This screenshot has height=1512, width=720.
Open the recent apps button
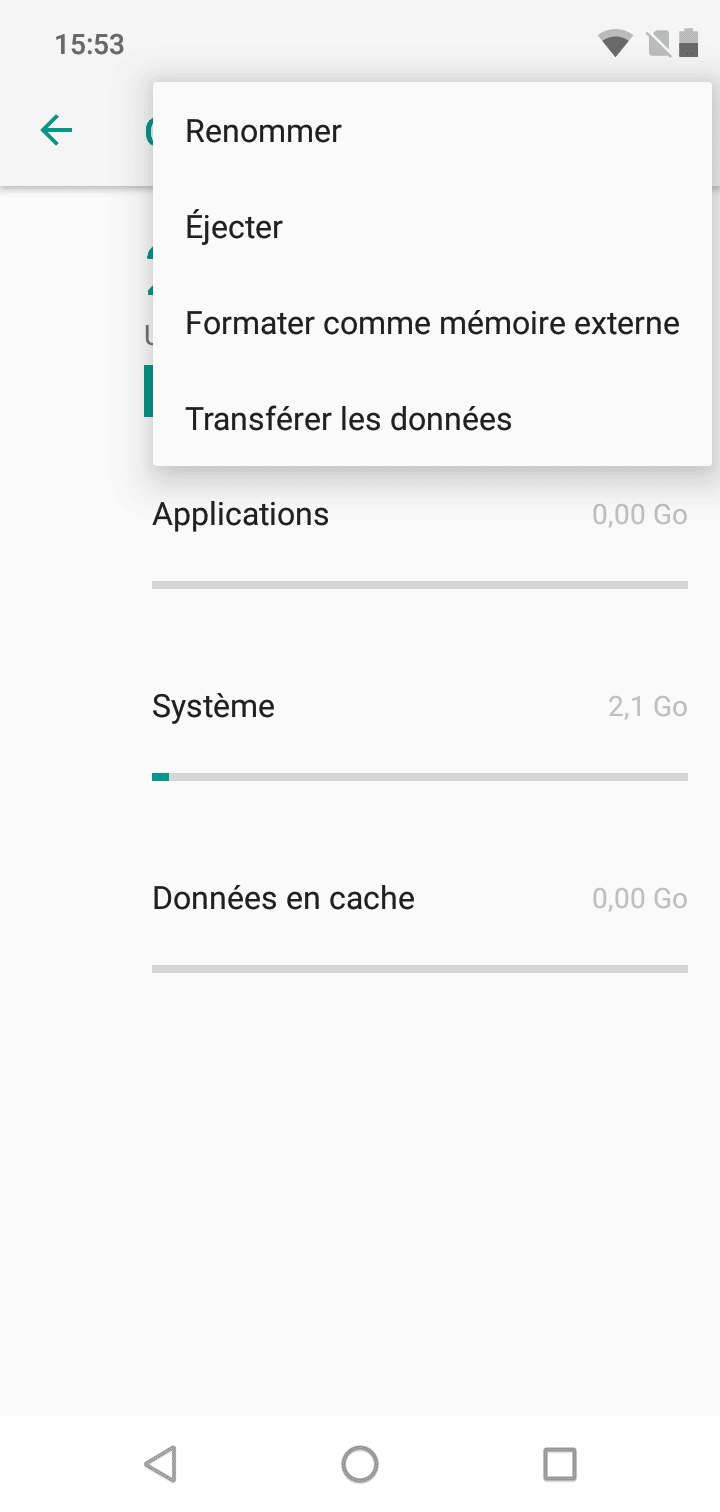click(x=559, y=1464)
